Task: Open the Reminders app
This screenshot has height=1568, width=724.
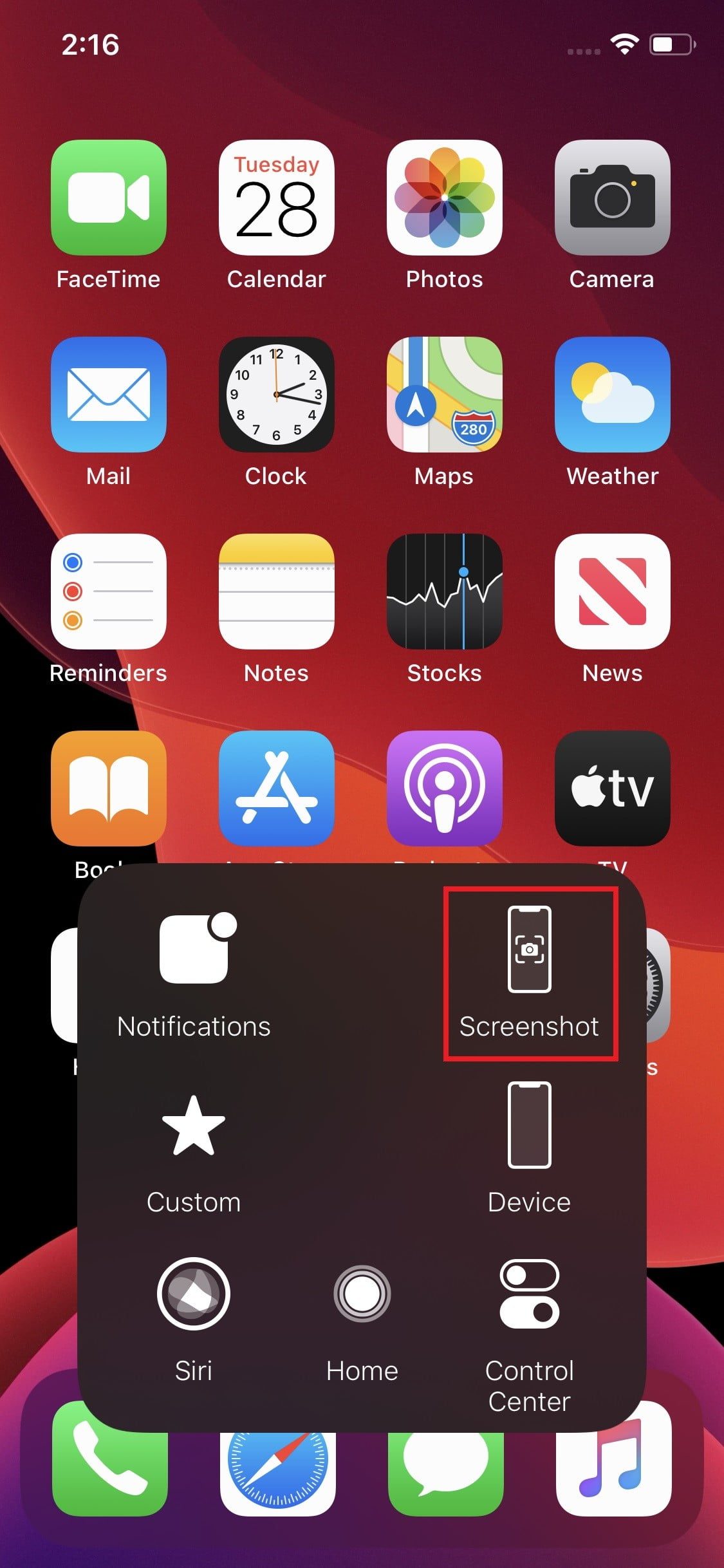Action: pyautogui.click(x=109, y=592)
